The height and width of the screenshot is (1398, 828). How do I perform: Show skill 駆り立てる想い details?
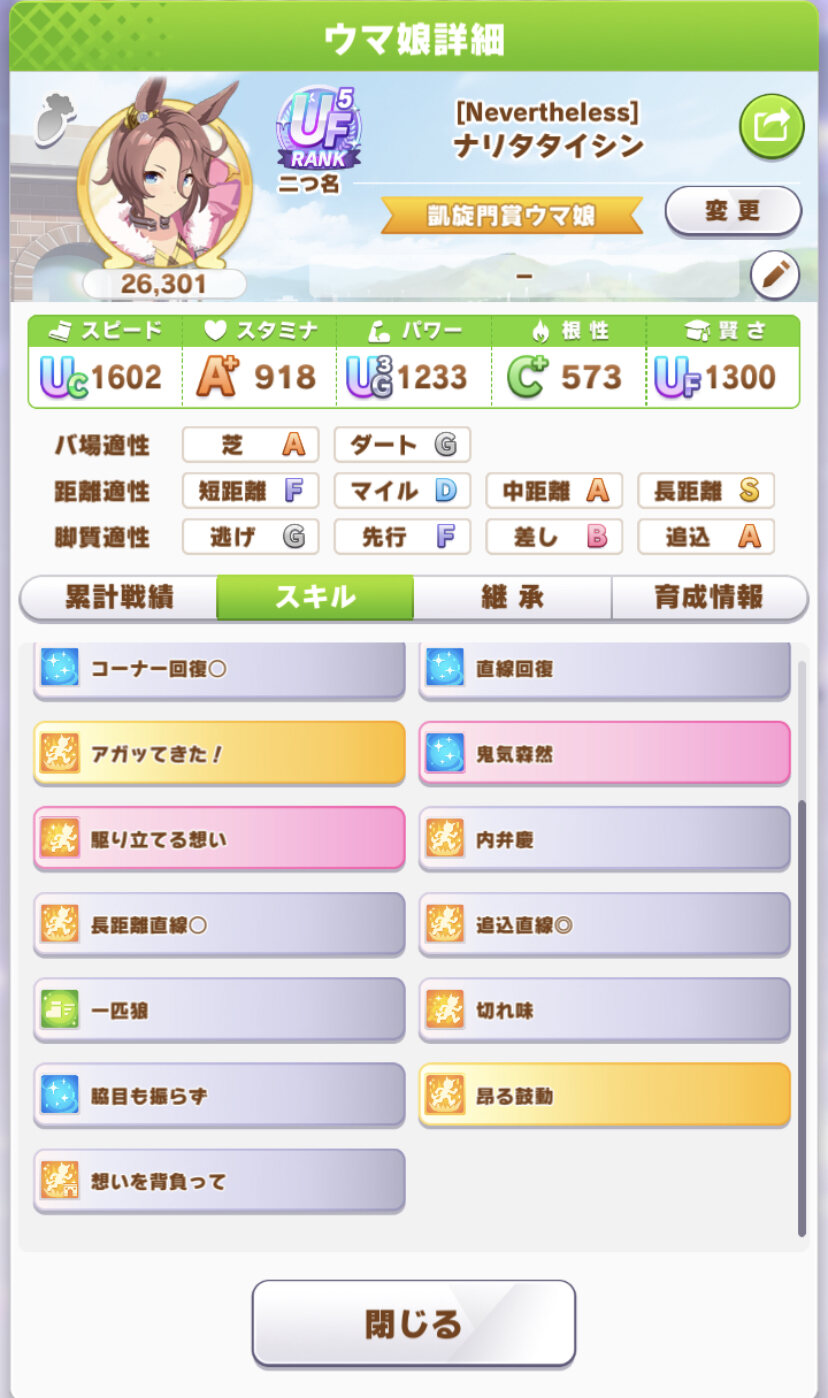219,838
